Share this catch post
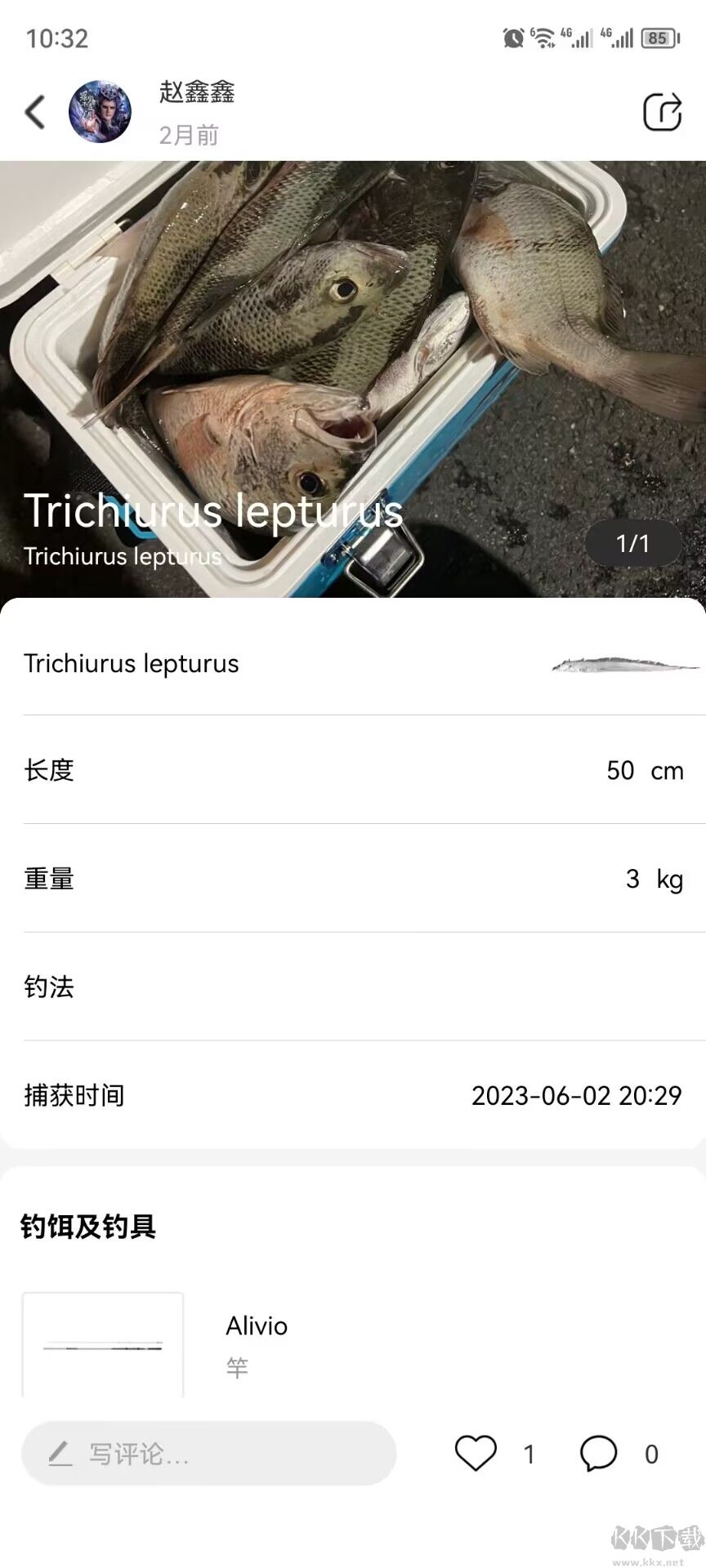 (x=662, y=112)
